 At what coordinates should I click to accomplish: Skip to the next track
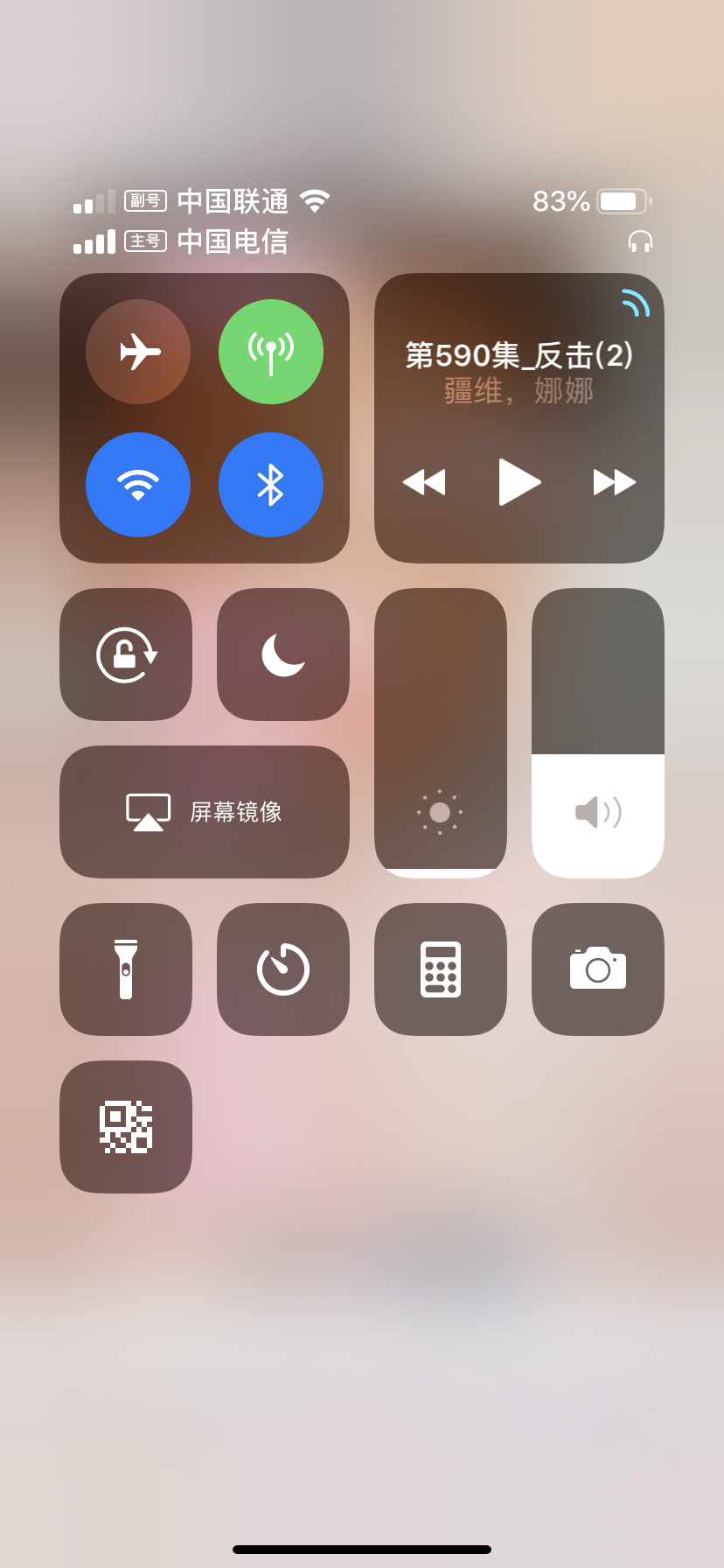click(x=615, y=482)
